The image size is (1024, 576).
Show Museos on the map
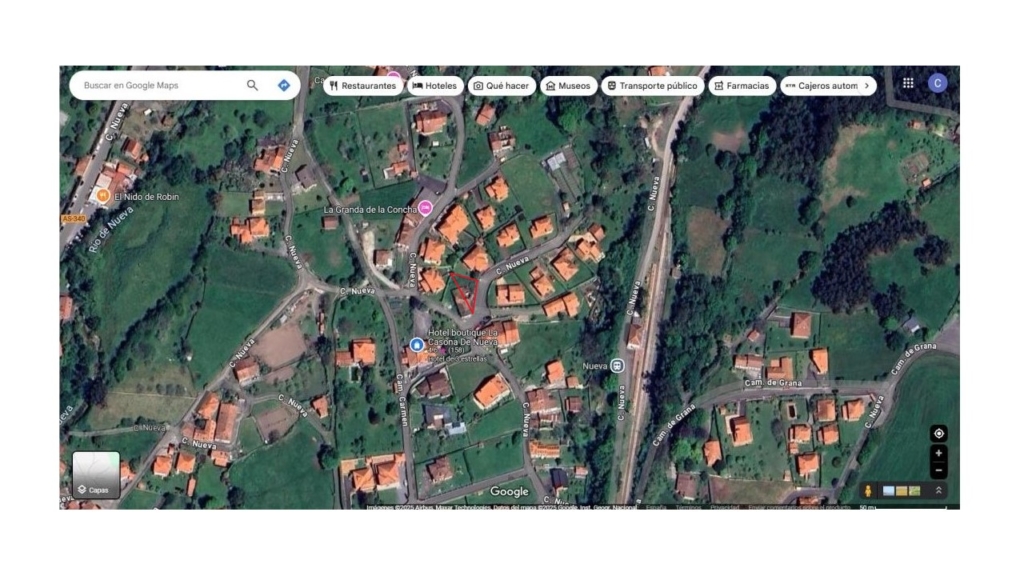(x=568, y=86)
